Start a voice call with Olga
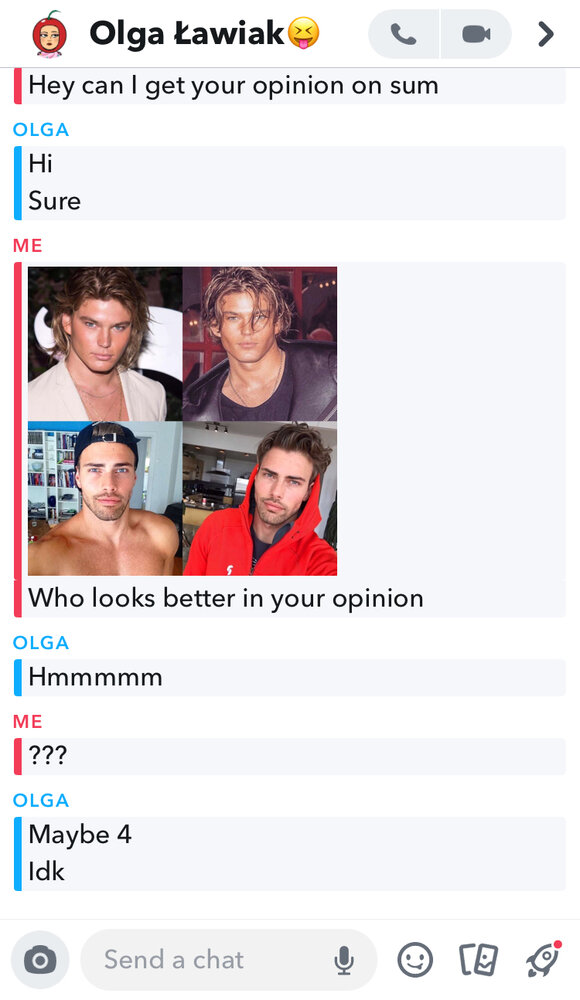Image resolution: width=580 pixels, height=1000 pixels. click(x=403, y=34)
